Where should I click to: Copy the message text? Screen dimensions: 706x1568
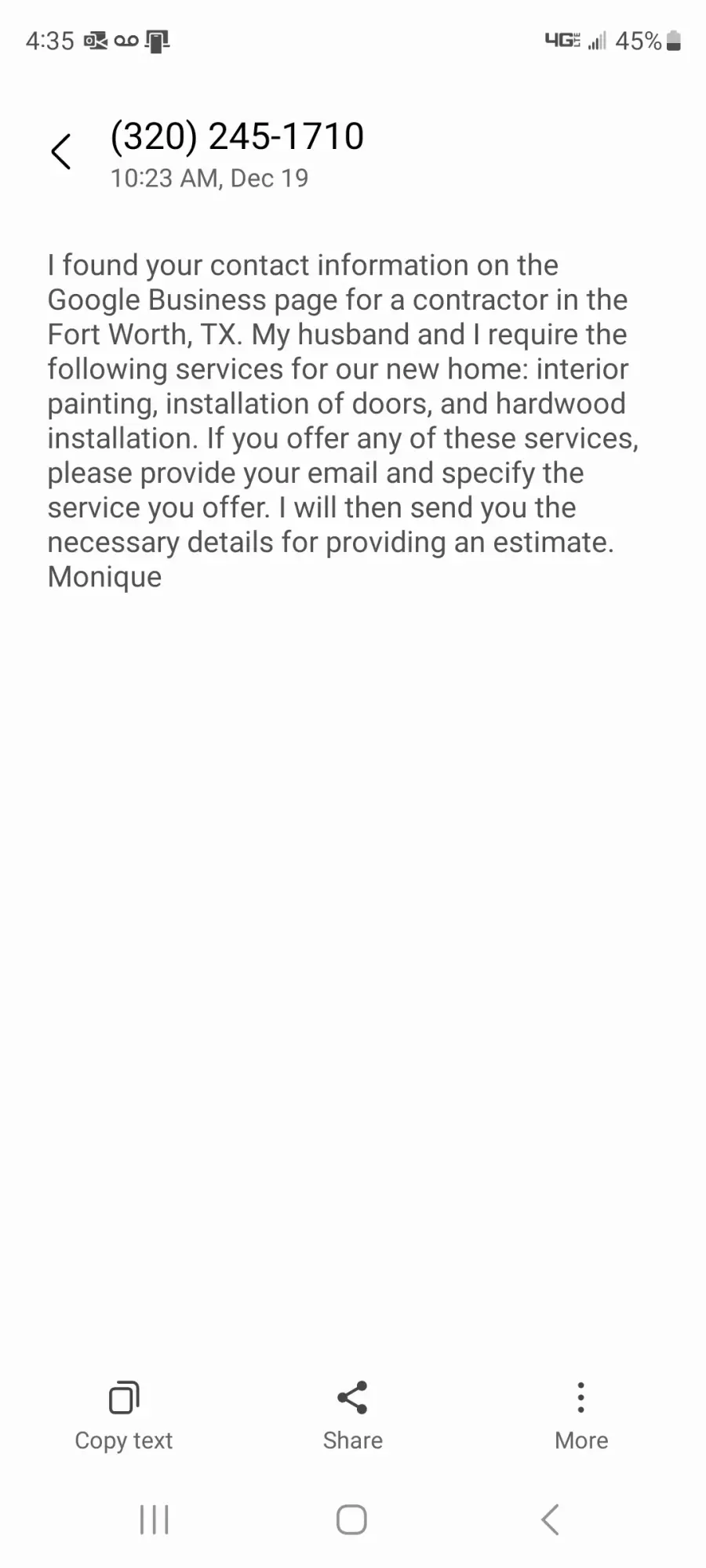click(x=124, y=1417)
